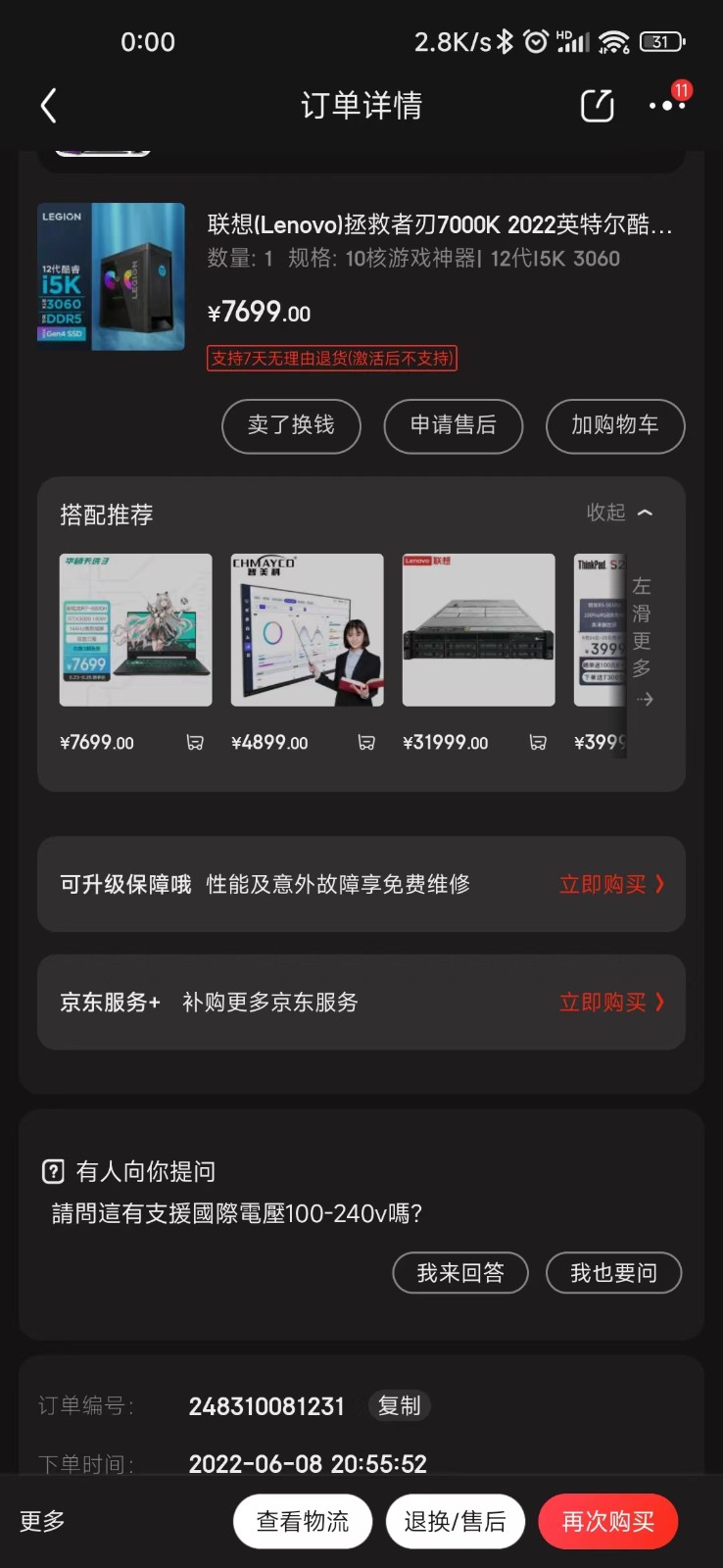Open the ¥31999 Lenovo server card
Screen dimensions: 723x1568
(478, 630)
